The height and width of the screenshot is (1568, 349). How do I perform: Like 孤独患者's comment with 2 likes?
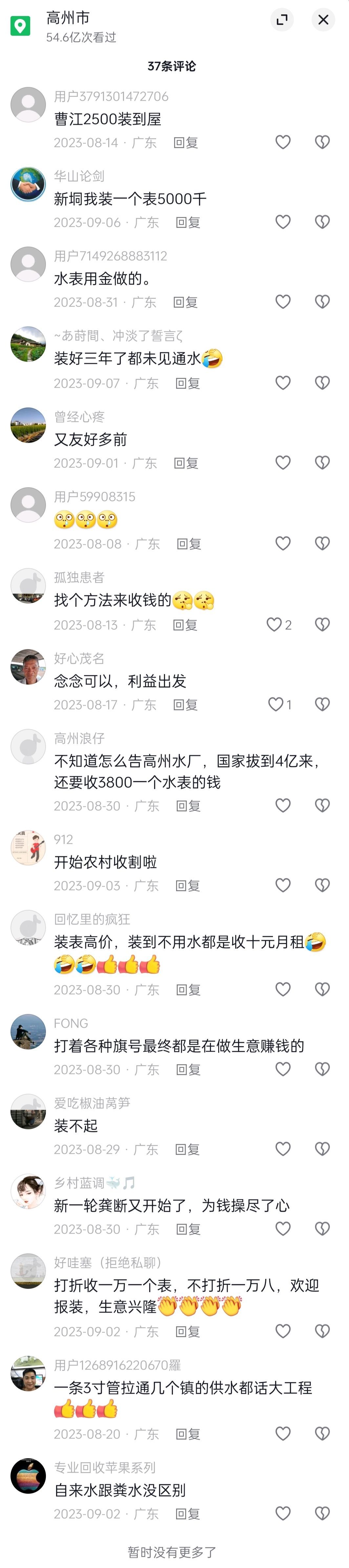pyautogui.click(x=275, y=625)
